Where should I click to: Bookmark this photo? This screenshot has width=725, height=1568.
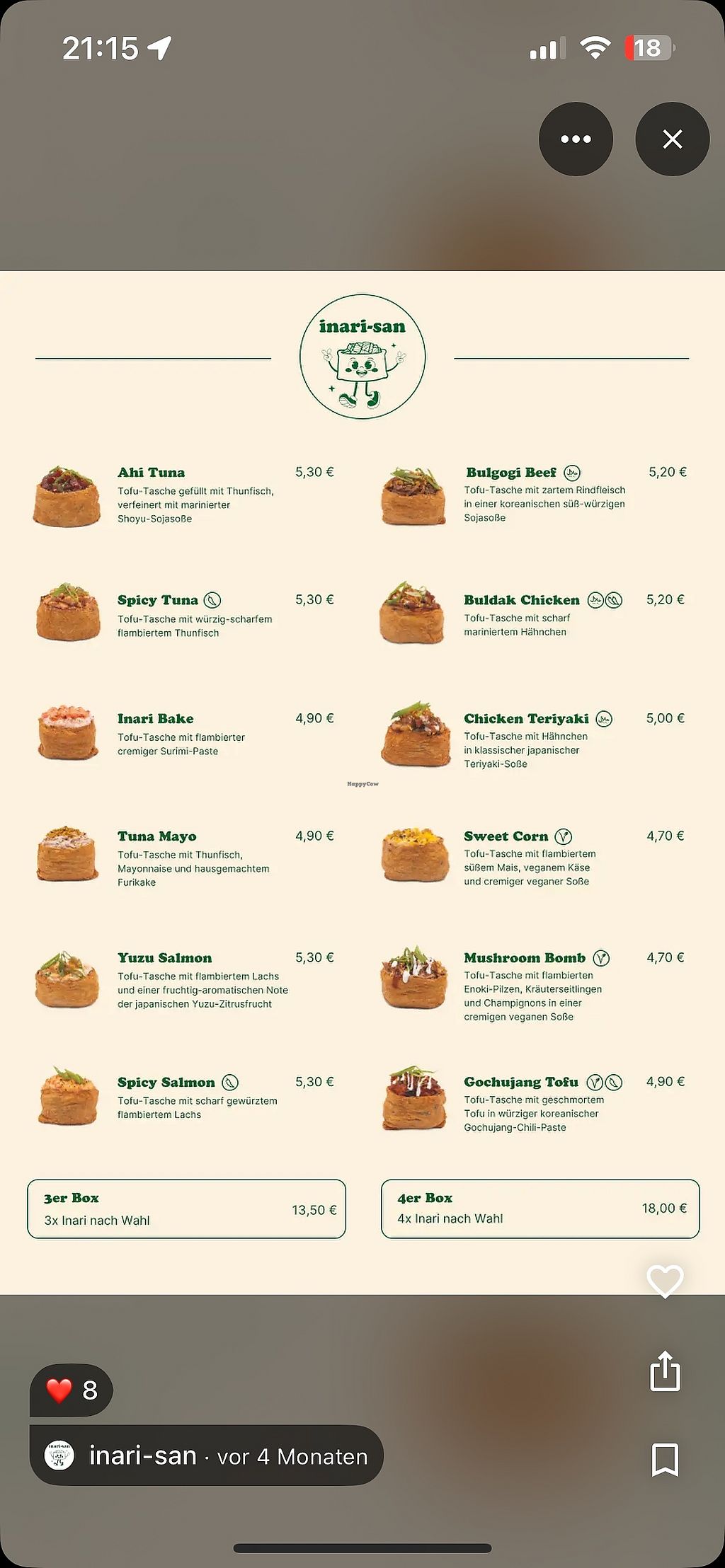click(666, 1460)
